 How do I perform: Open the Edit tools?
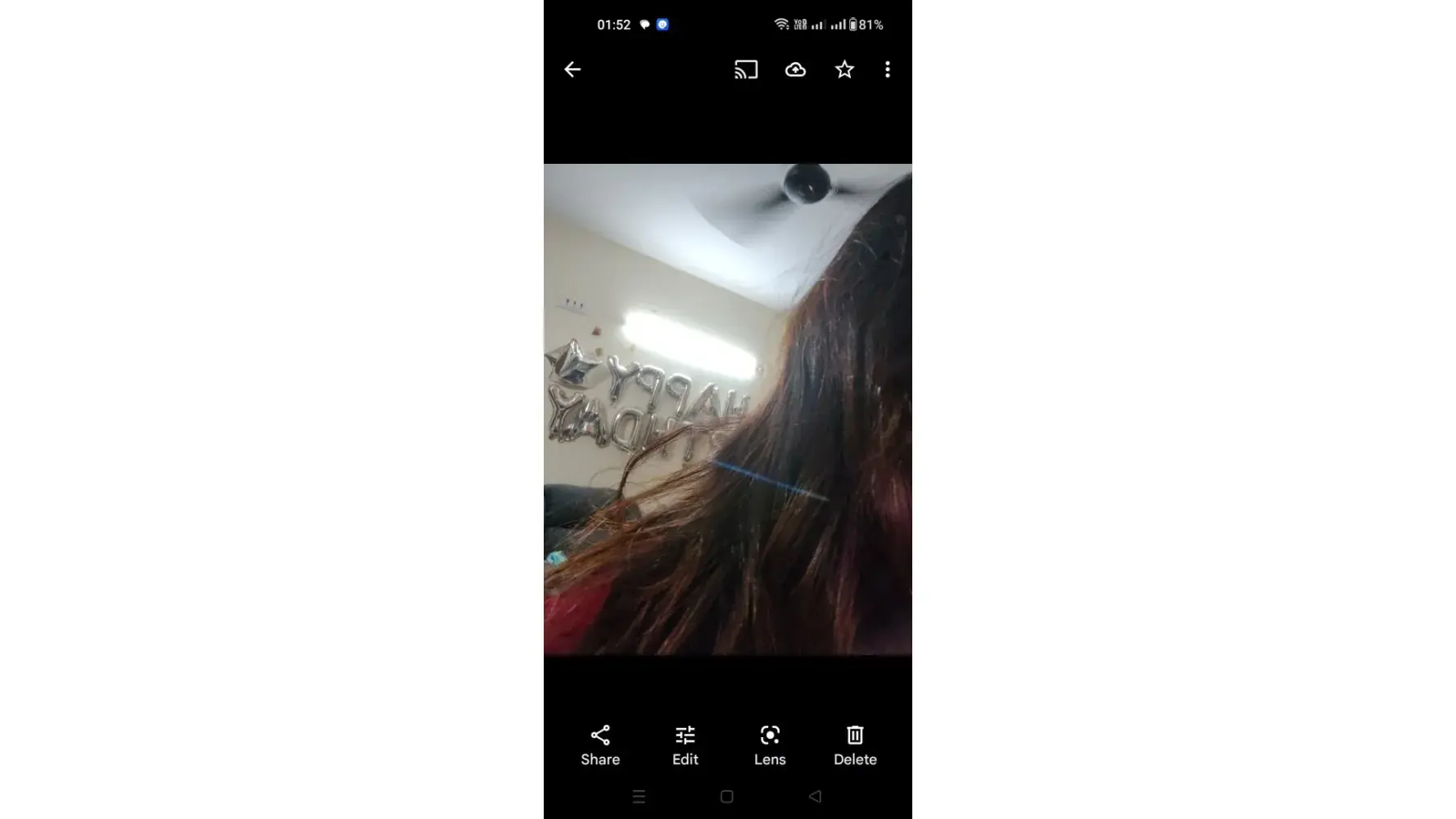coord(685,744)
